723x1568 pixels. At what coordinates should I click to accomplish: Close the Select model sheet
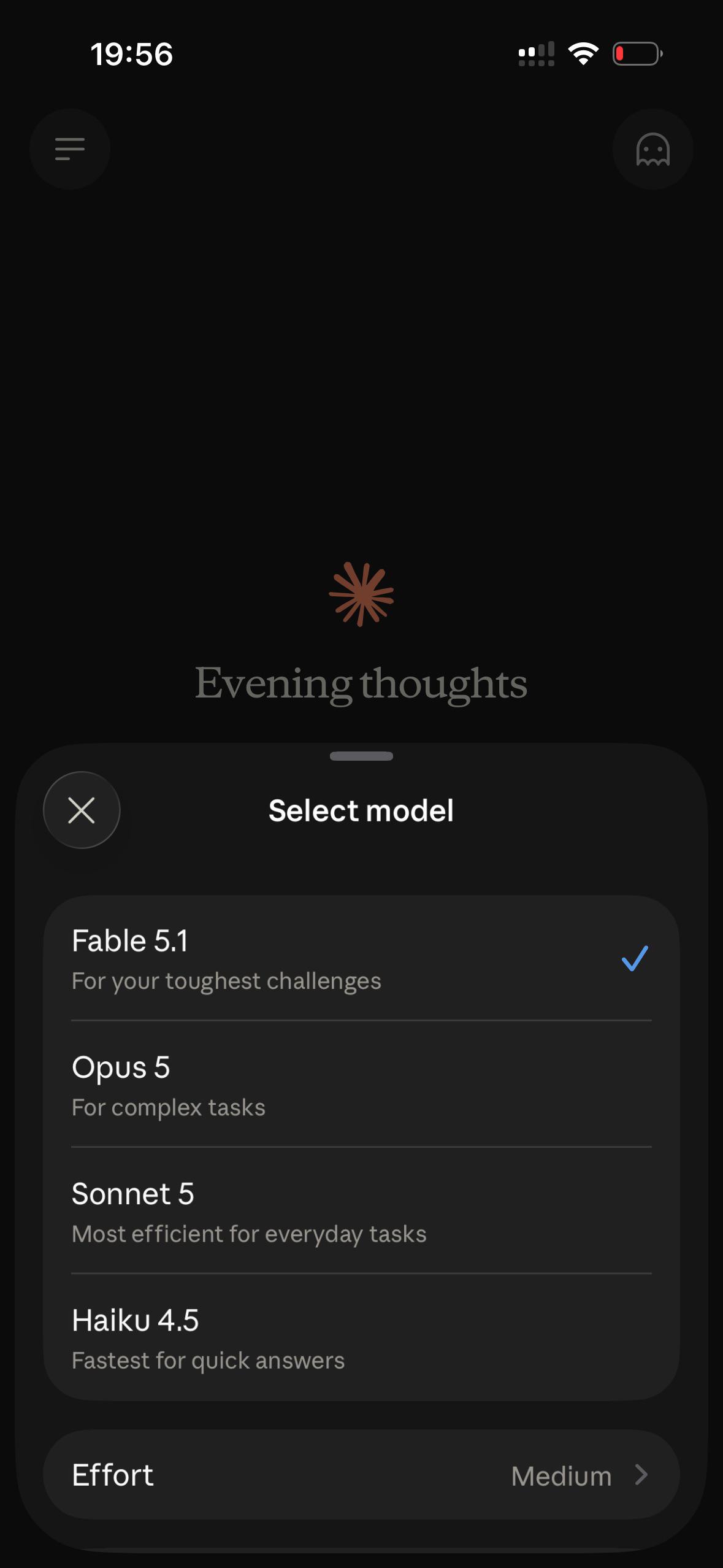point(82,810)
